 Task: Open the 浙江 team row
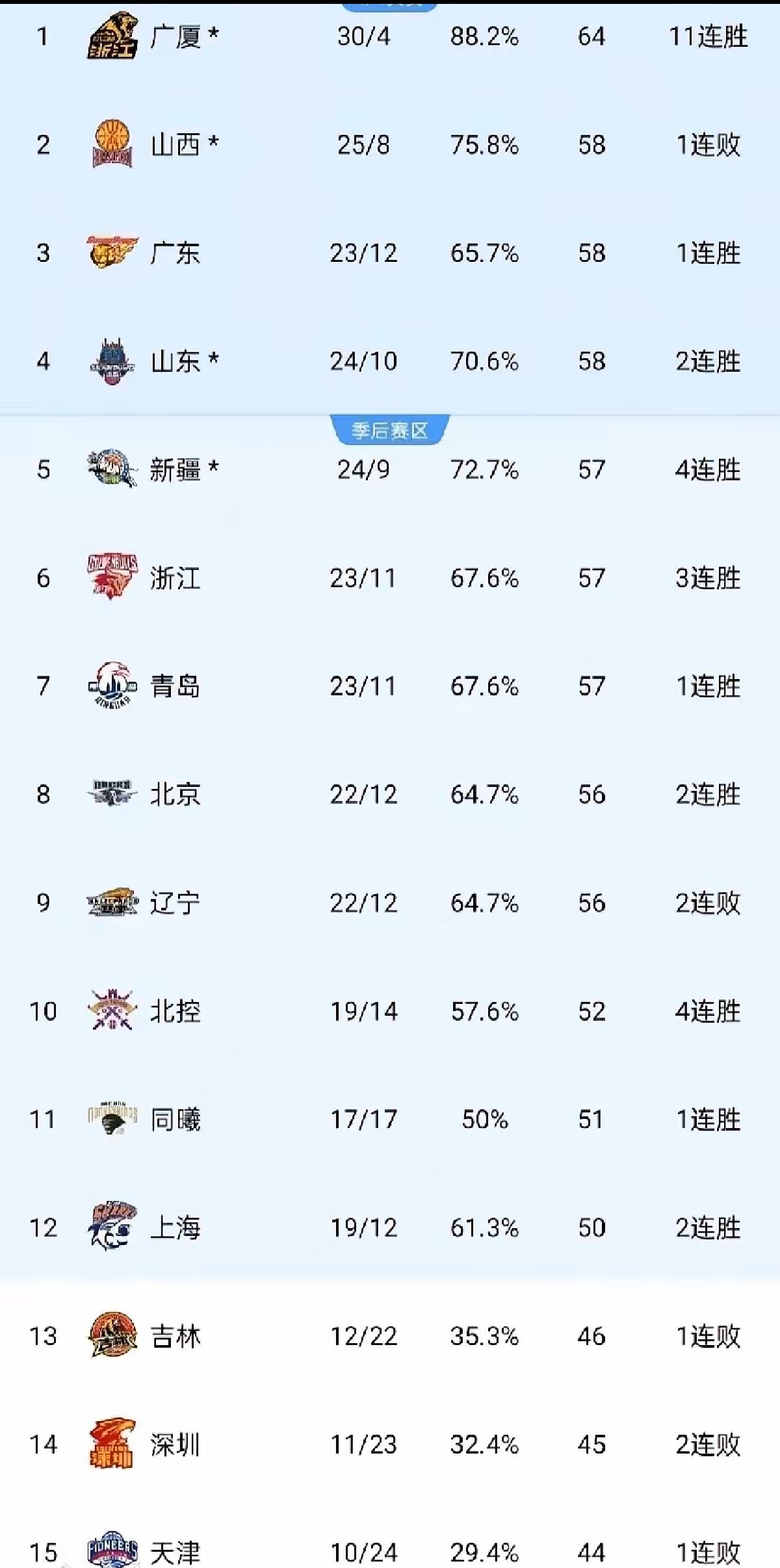[x=175, y=578]
